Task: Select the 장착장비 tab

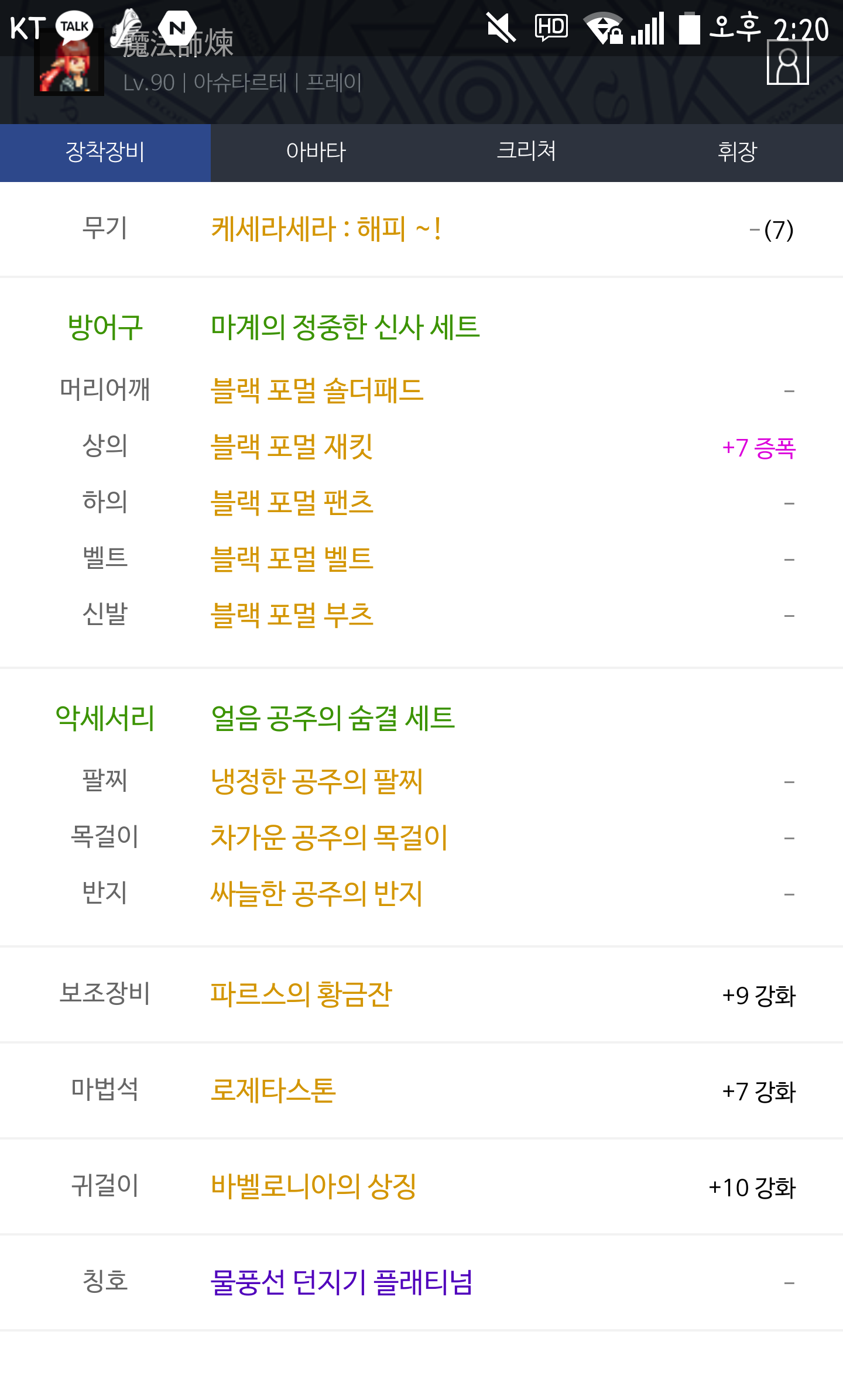Action: pos(105,152)
